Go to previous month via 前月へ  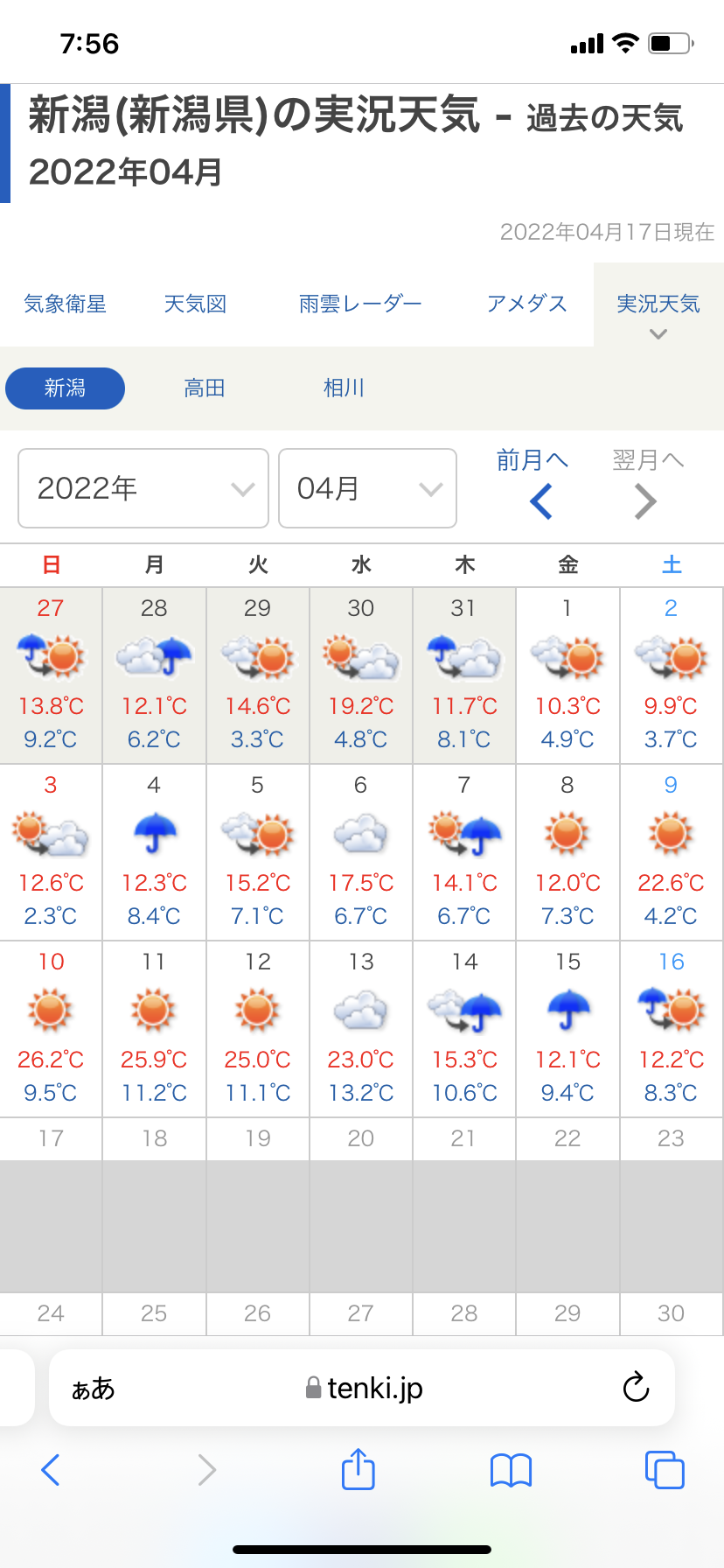(533, 483)
